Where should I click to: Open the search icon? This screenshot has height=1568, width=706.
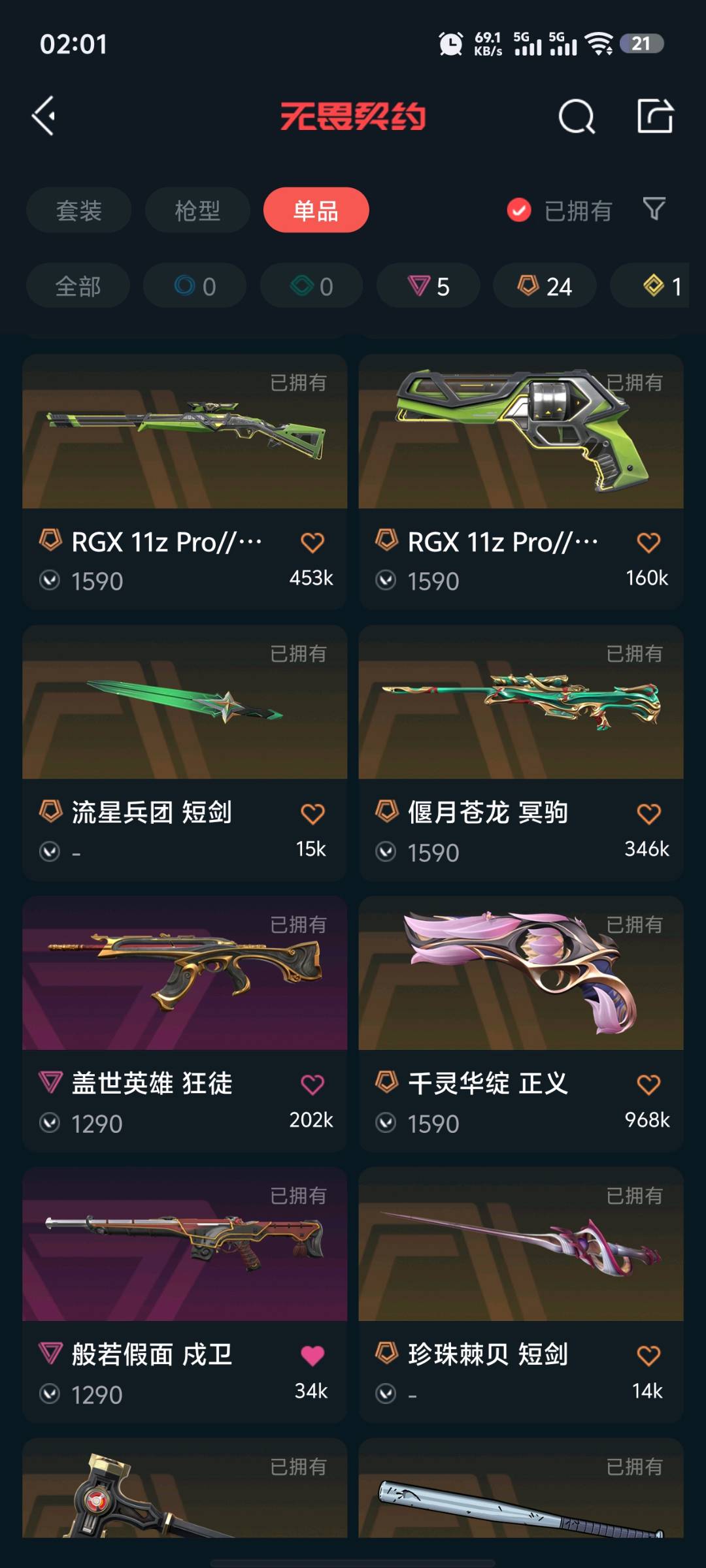pos(577,118)
